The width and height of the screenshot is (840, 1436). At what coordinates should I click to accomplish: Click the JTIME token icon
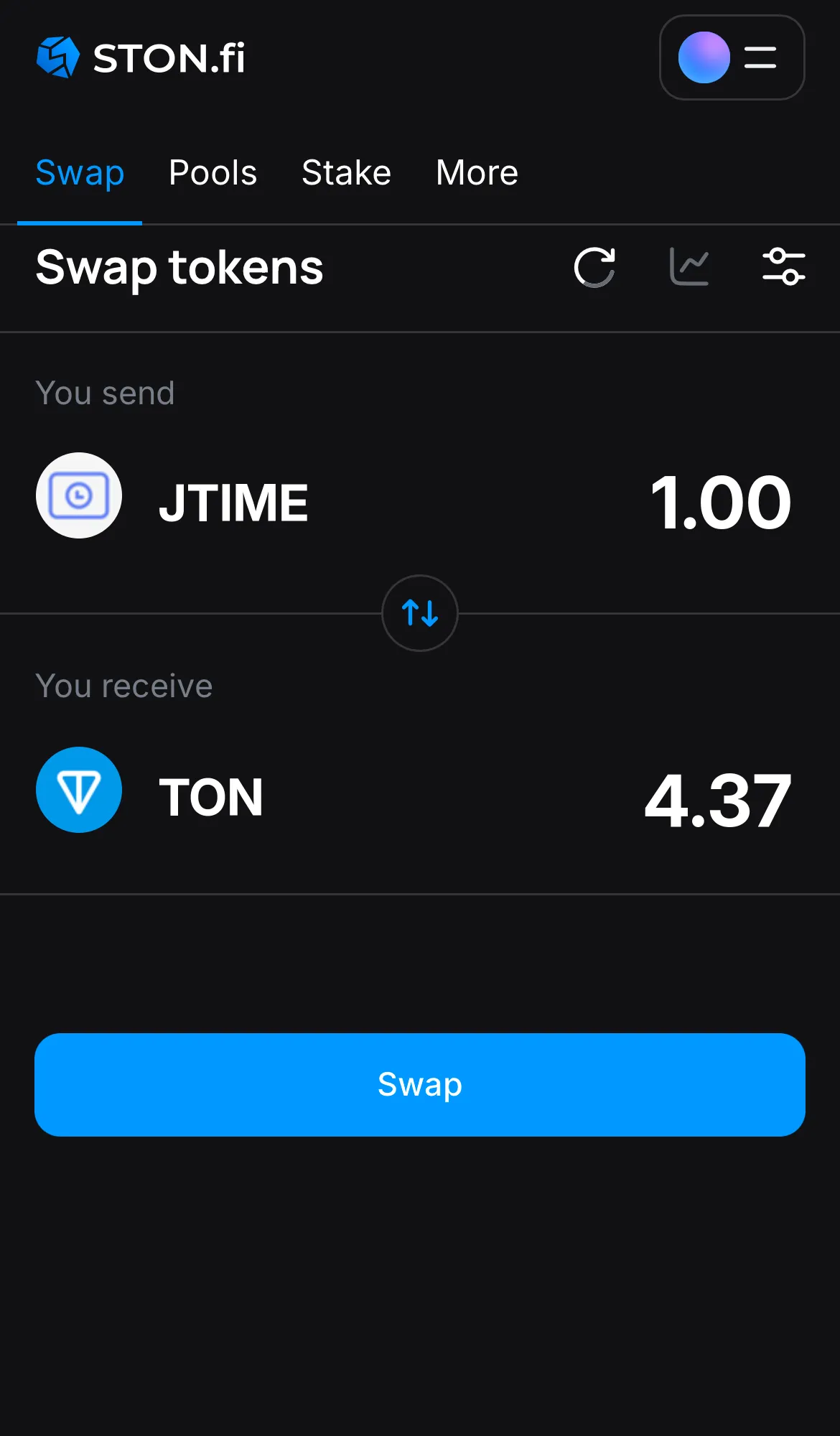(x=78, y=495)
